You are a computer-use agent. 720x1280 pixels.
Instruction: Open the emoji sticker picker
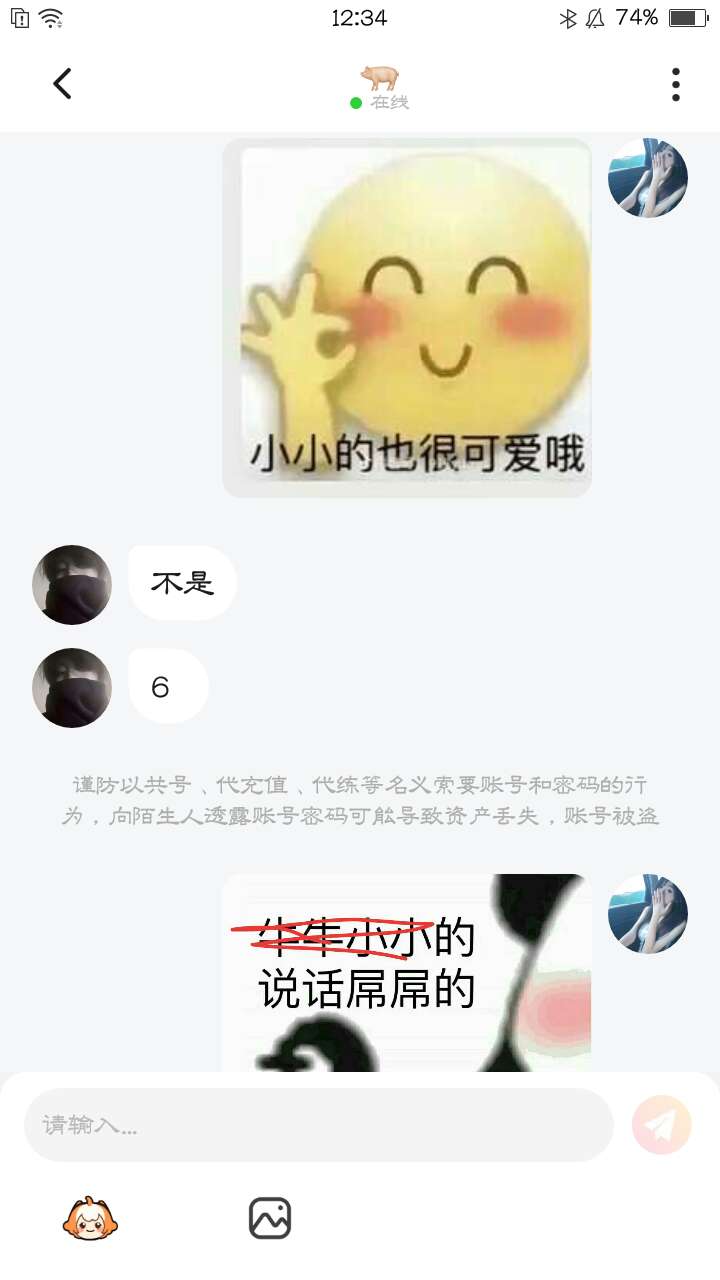click(x=90, y=1218)
